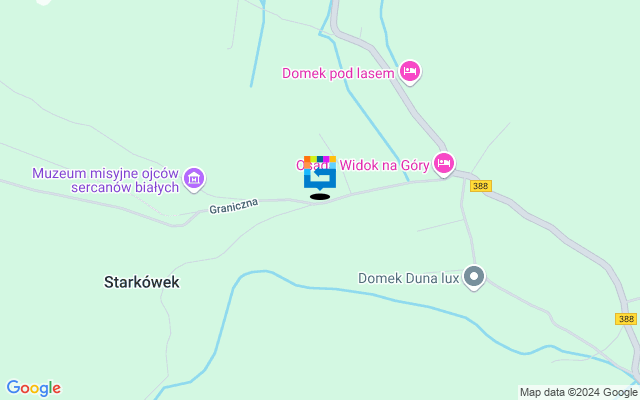This screenshot has width=640, height=400.
Task: Select the blue lodging pin on Graniczna
Action: tap(319, 177)
